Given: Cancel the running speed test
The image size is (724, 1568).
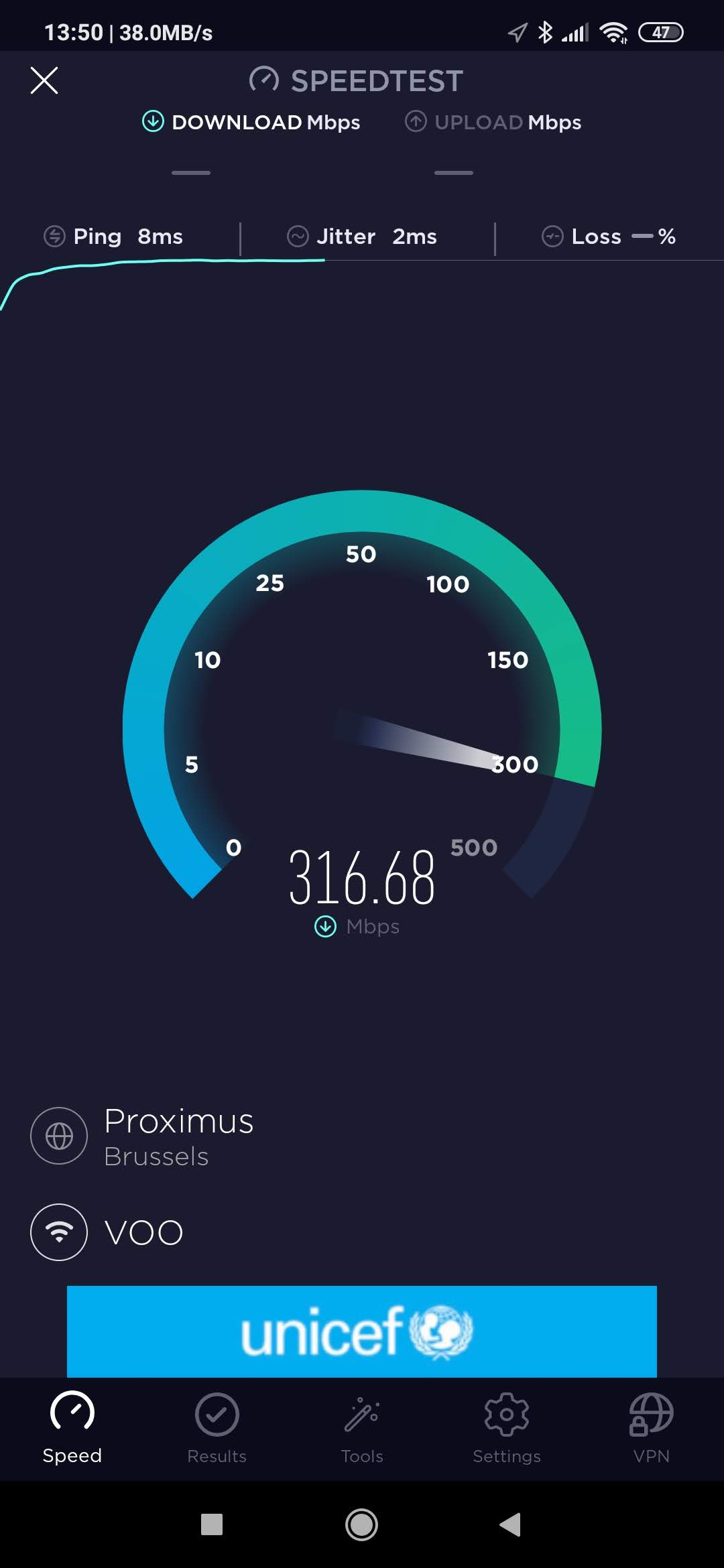Looking at the screenshot, I should (x=44, y=80).
